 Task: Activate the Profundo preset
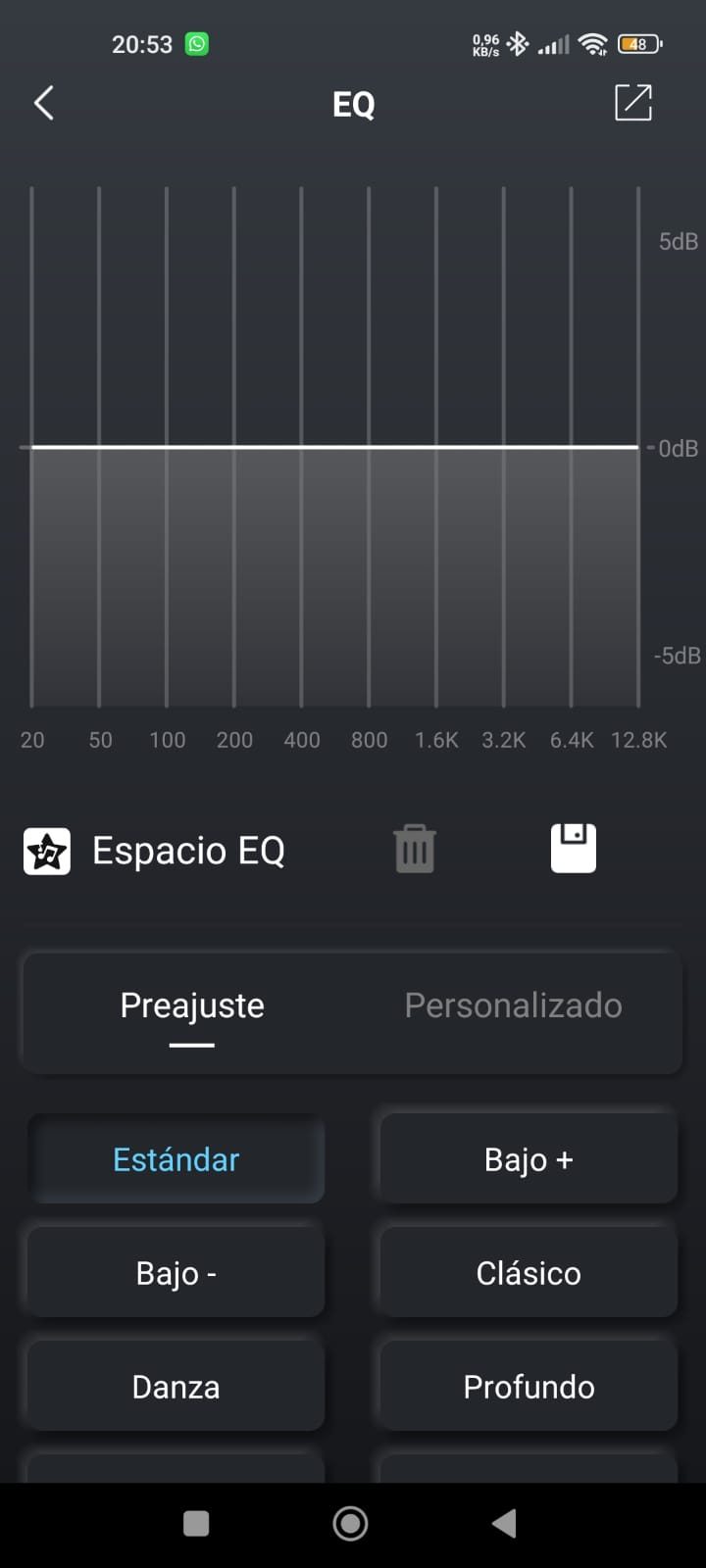click(529, 1387)
